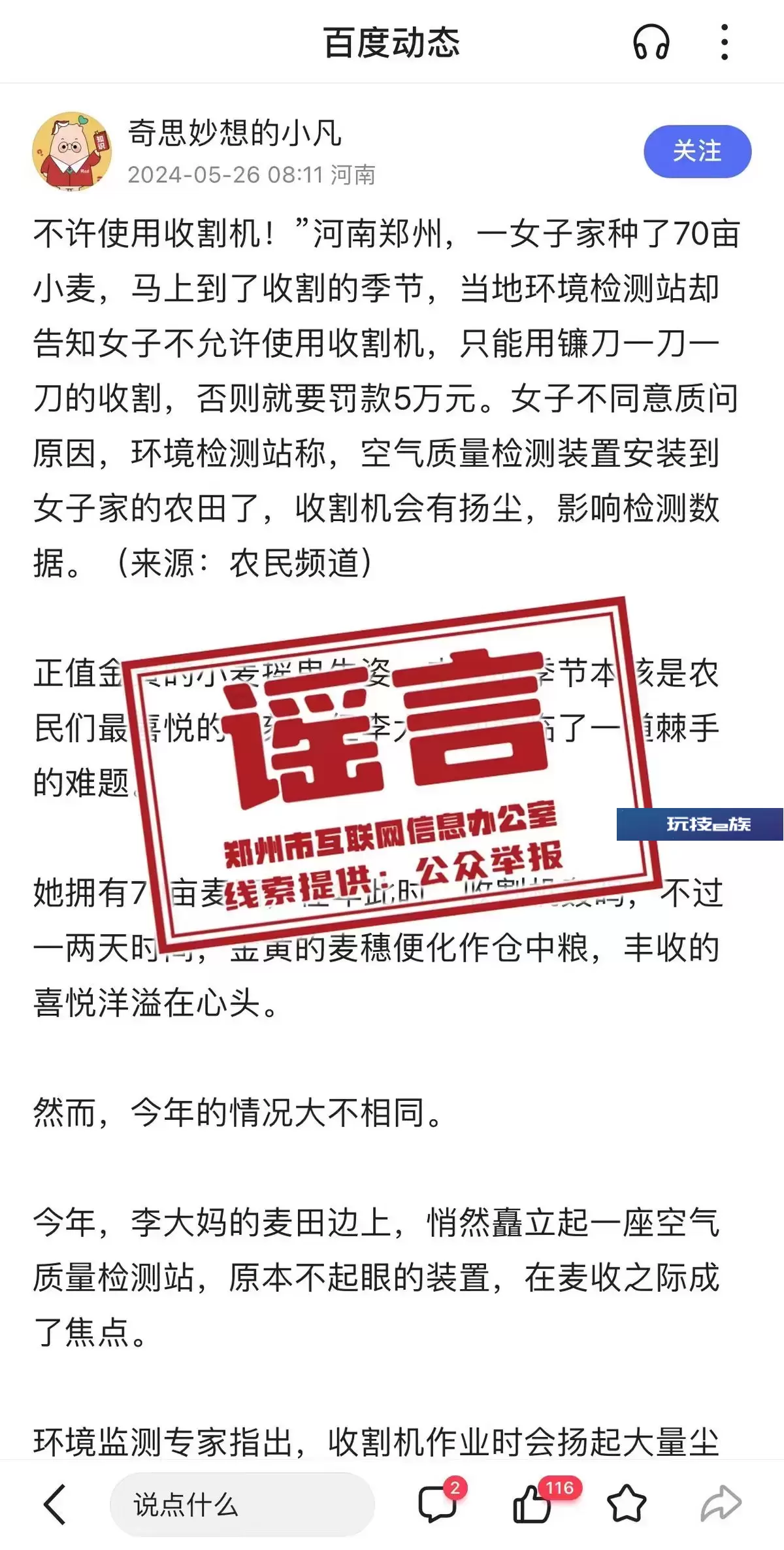The height and width of the screenshot is (1550, 784).
Task: Tap the headphones listen icon
Action: pyautogui.click(x=651, y=42)
